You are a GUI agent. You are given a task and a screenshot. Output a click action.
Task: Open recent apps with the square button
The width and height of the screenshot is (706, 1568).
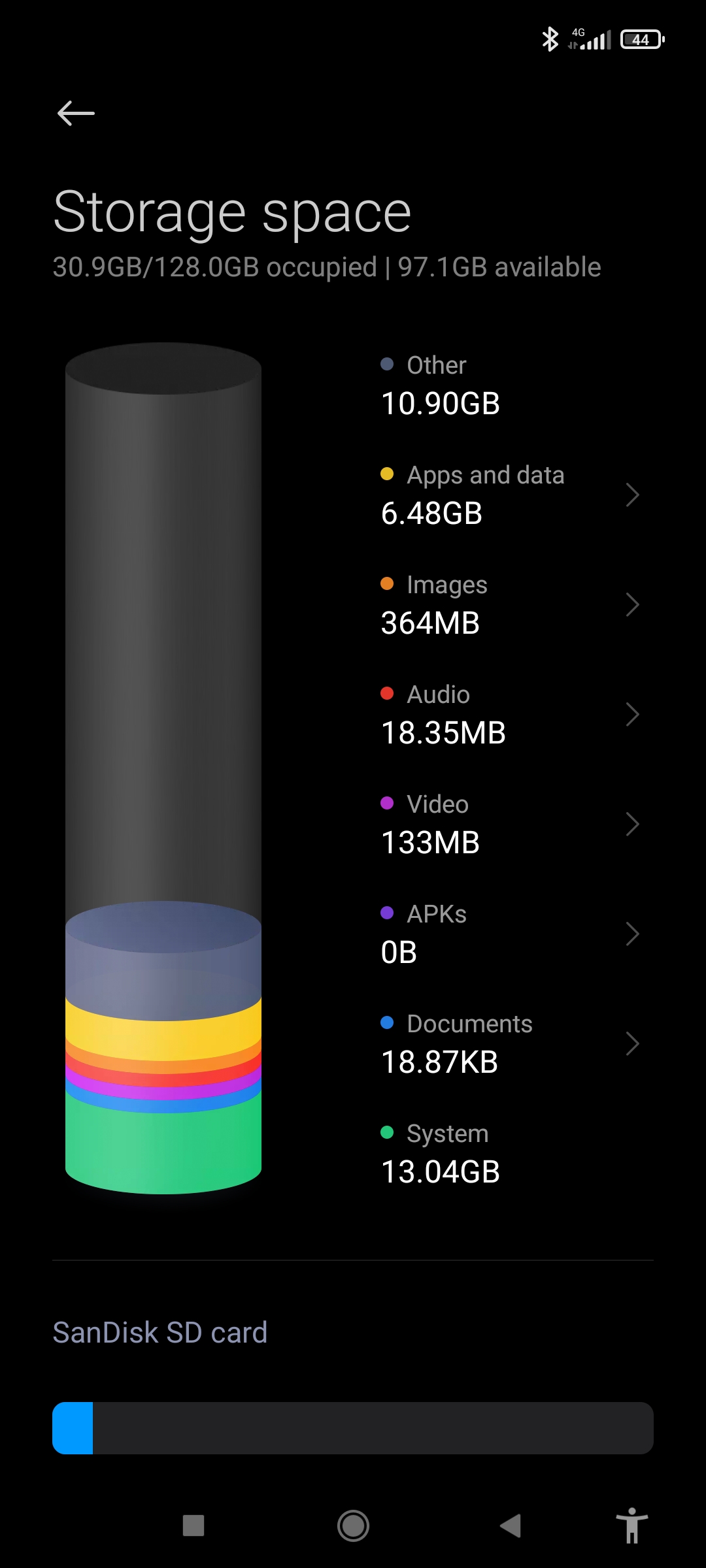point(193,1526)
